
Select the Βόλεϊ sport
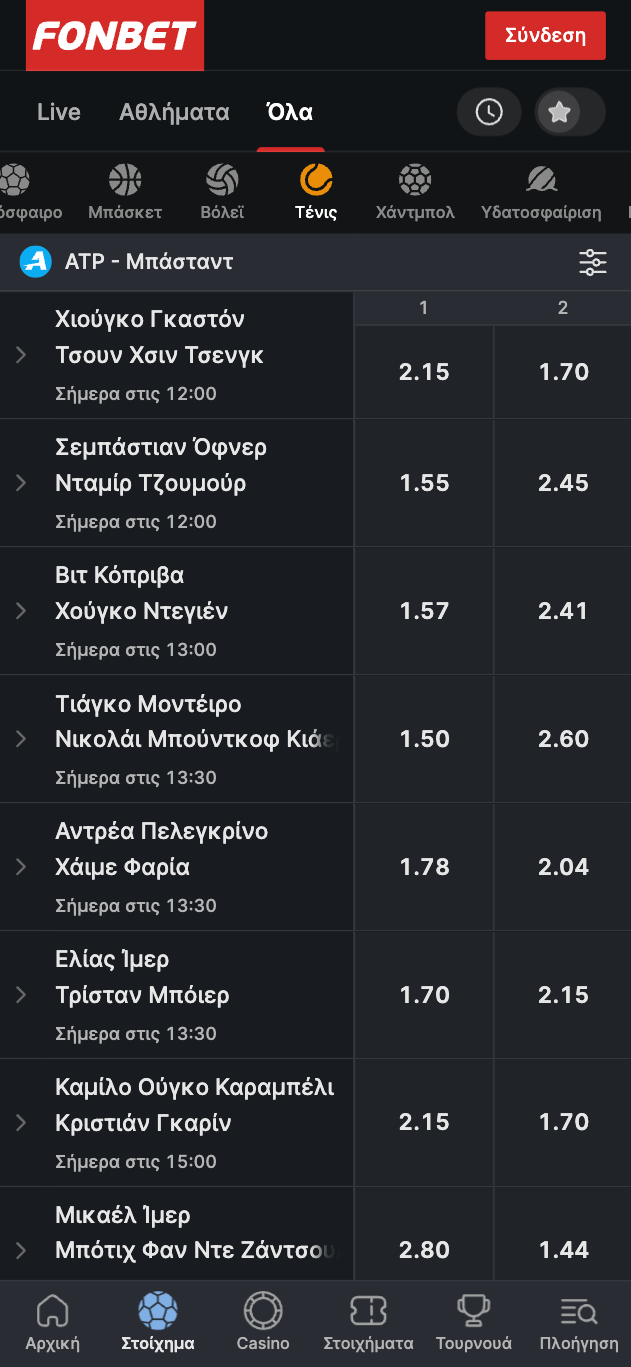[222, 193]
